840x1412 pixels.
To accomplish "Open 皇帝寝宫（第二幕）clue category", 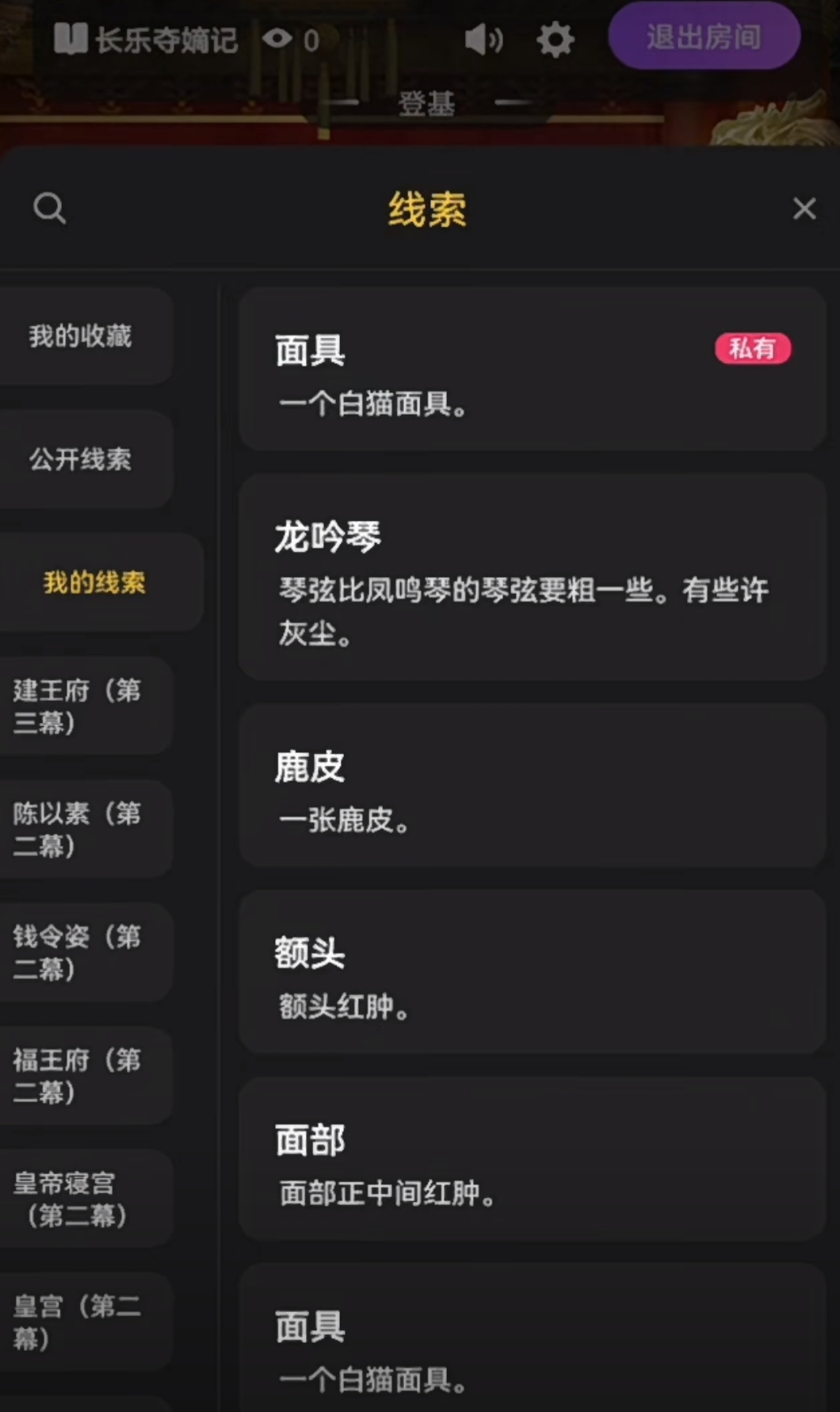I will (x=78, y=1199).
